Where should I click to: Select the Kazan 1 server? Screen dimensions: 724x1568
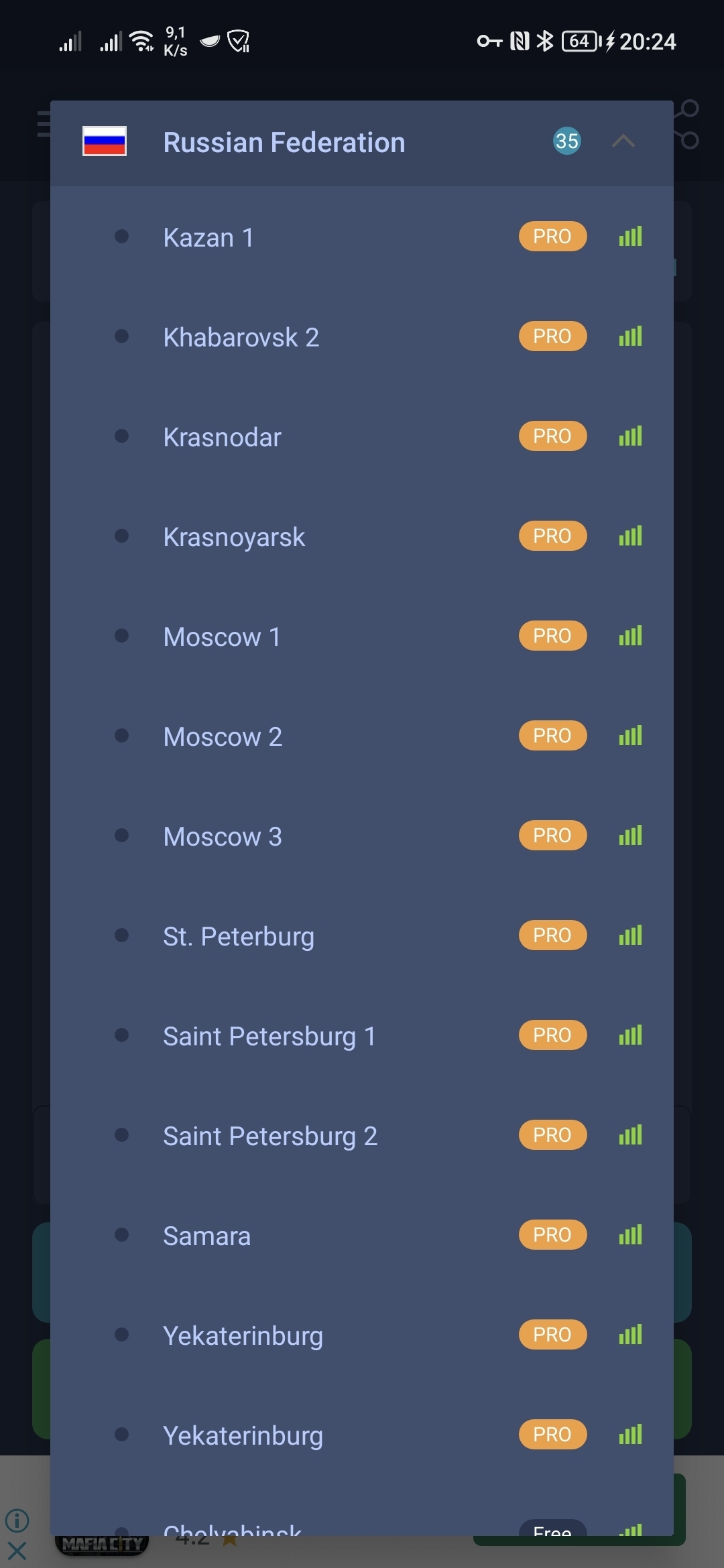pos(362,237)
